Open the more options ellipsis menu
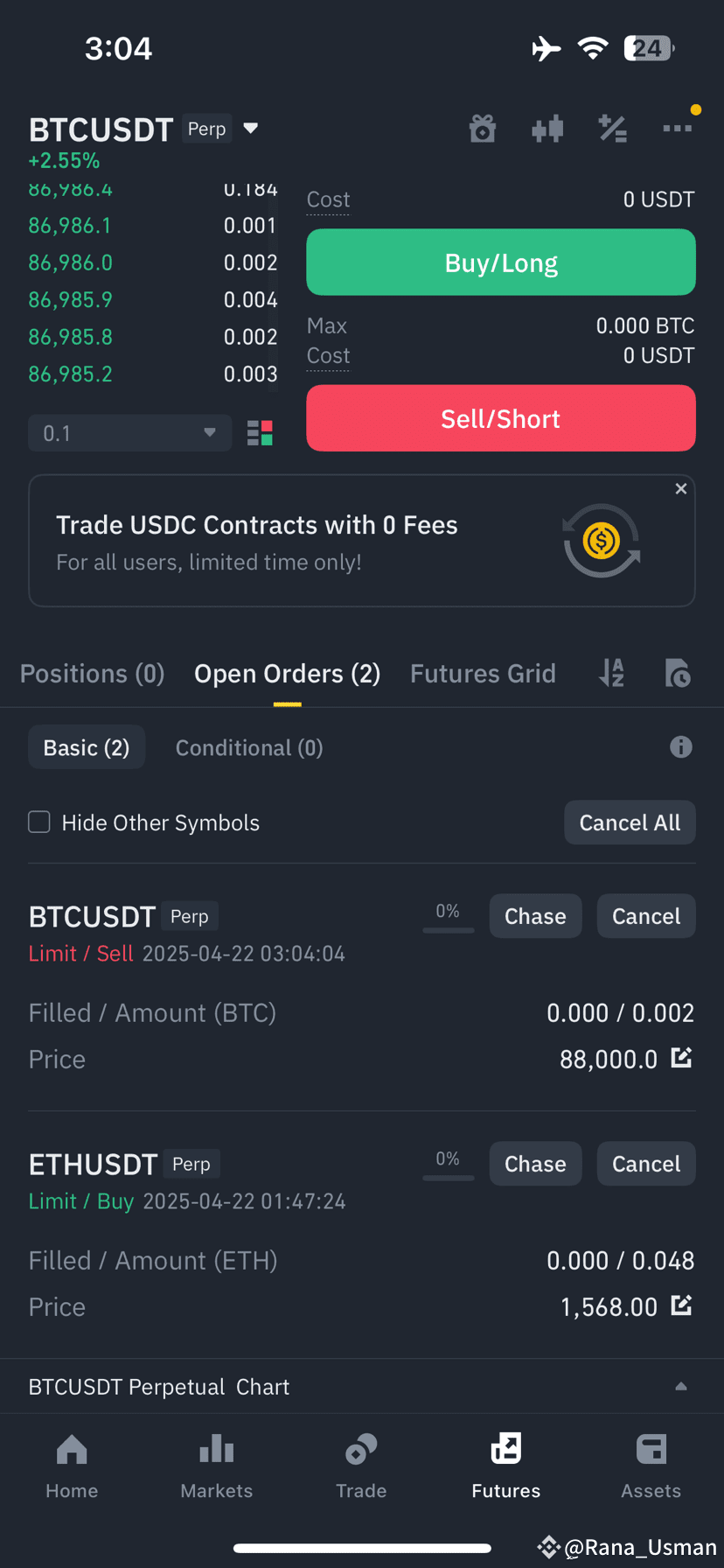 tap(678, 129)
